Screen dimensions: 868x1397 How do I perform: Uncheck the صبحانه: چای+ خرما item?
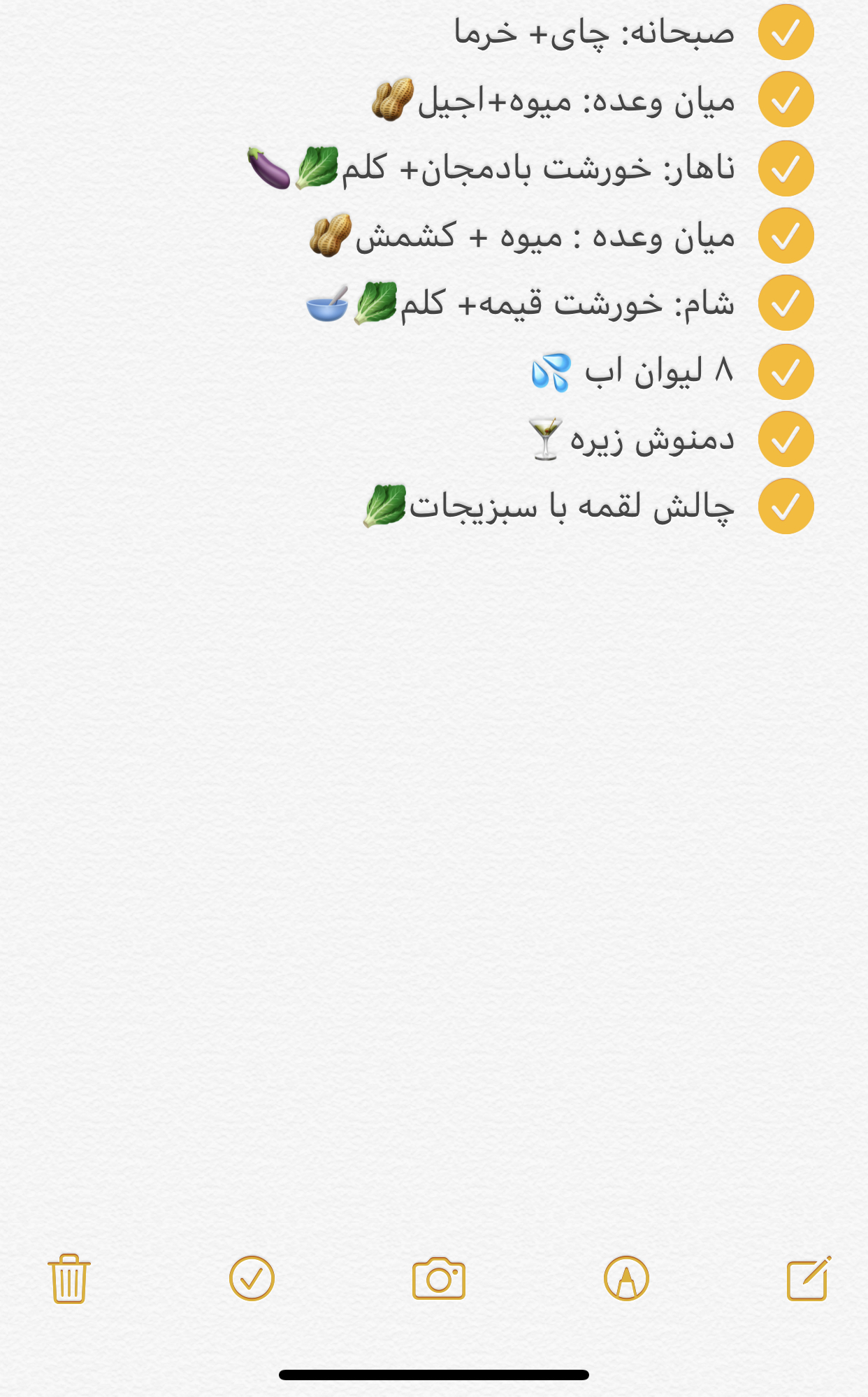tap(786, 32)
